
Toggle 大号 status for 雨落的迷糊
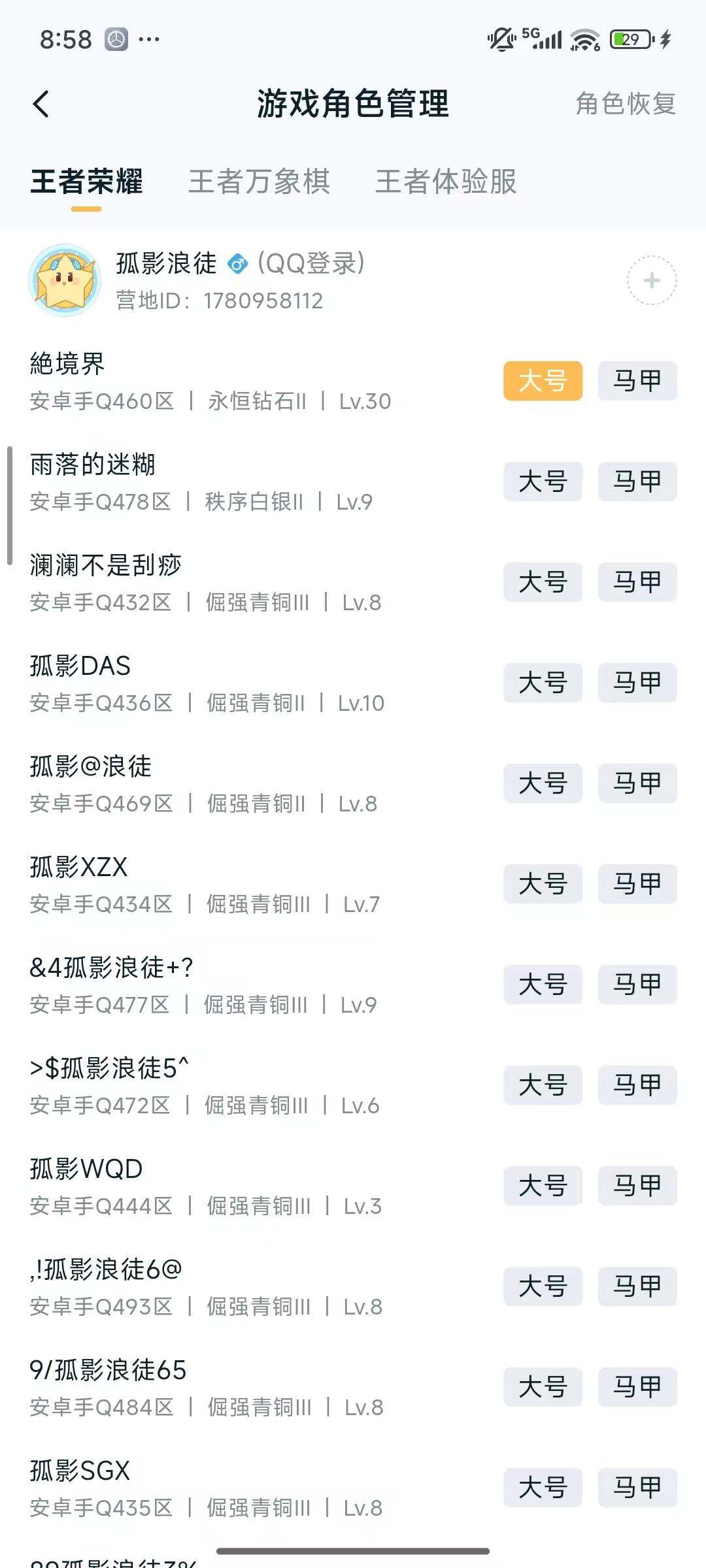(543, 482)
